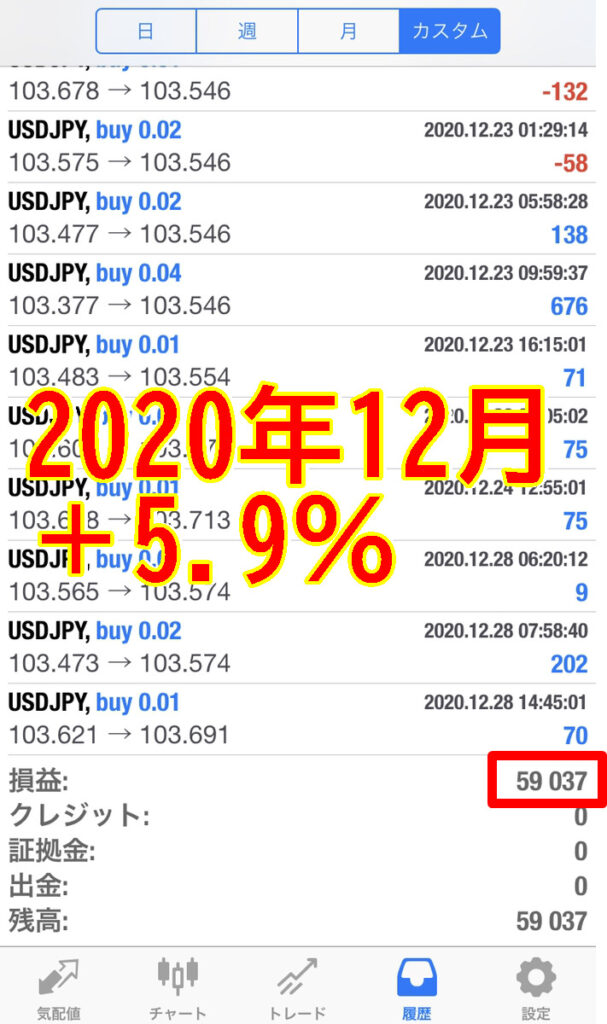Show history for 月 period
Screen dimensions: 607x1024
pyautogui.click(x=348, y=31)
